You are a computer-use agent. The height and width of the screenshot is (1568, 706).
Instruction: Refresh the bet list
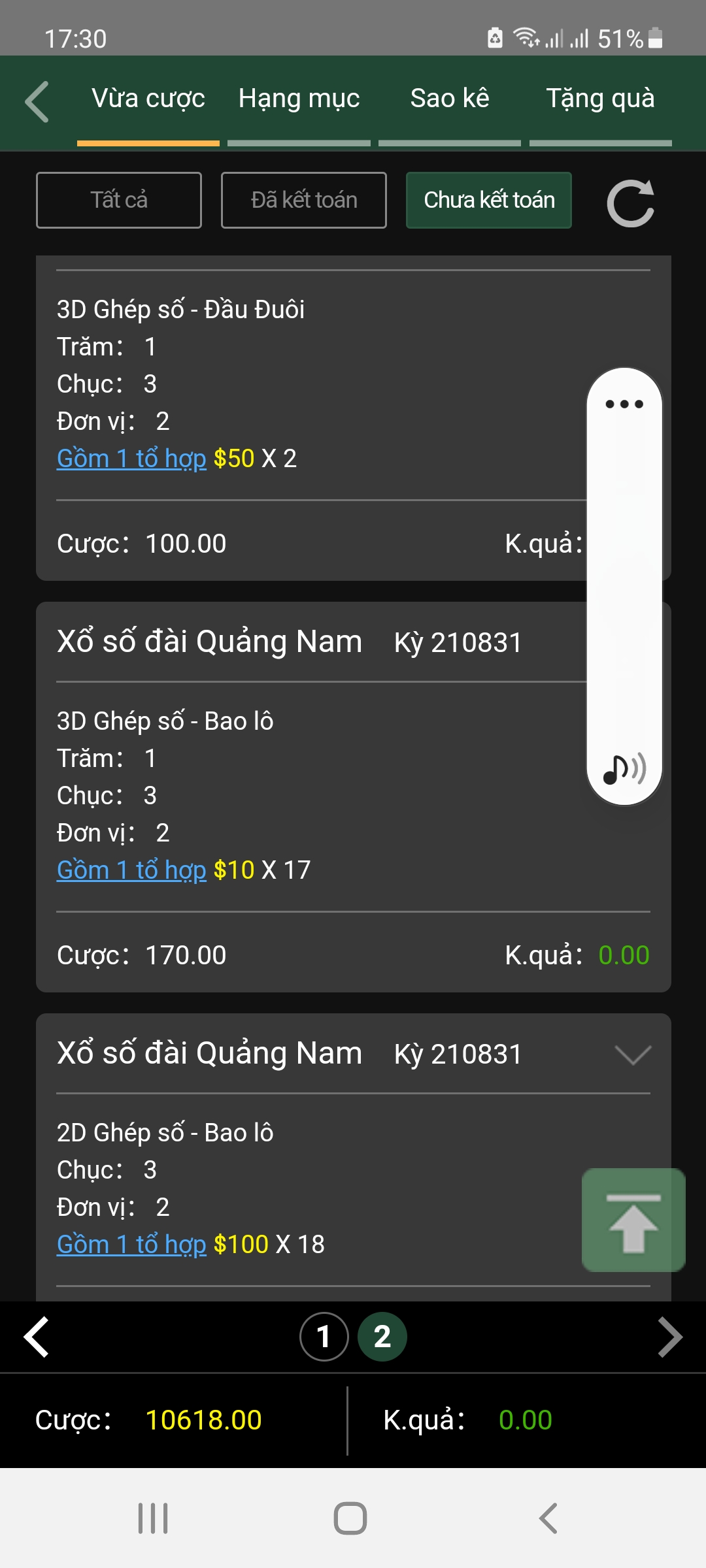point(630,203)
